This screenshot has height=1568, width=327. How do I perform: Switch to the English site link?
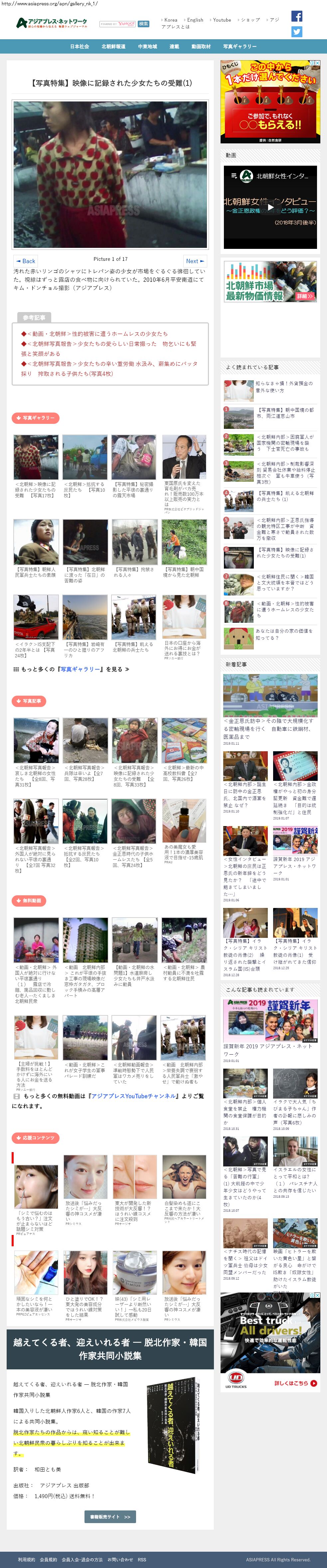point(195,20)
